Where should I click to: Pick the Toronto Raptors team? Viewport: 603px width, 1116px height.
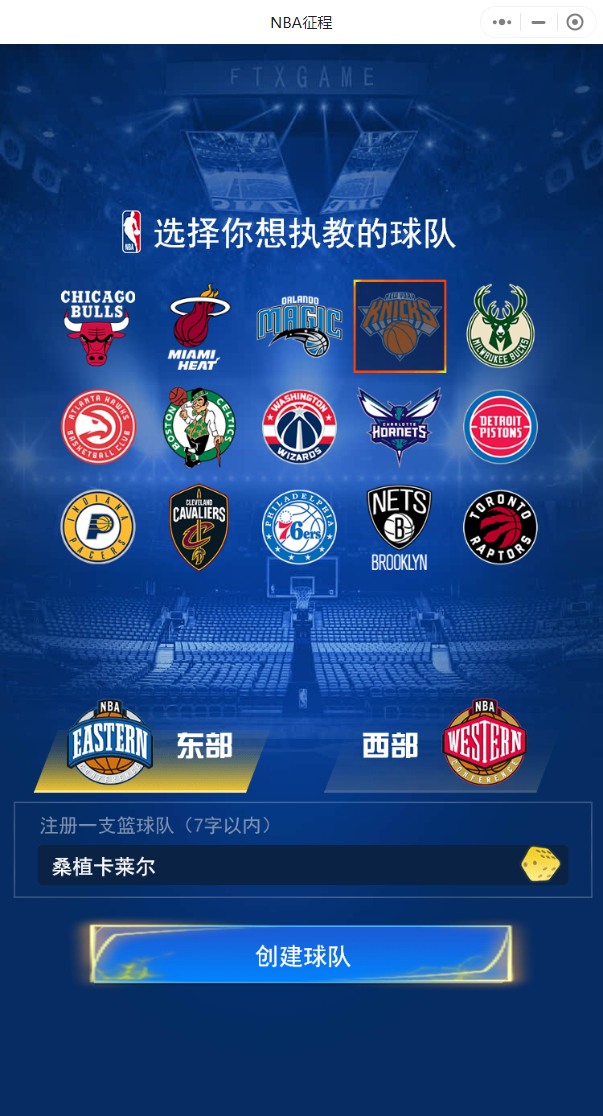click(x=500, y=527)
